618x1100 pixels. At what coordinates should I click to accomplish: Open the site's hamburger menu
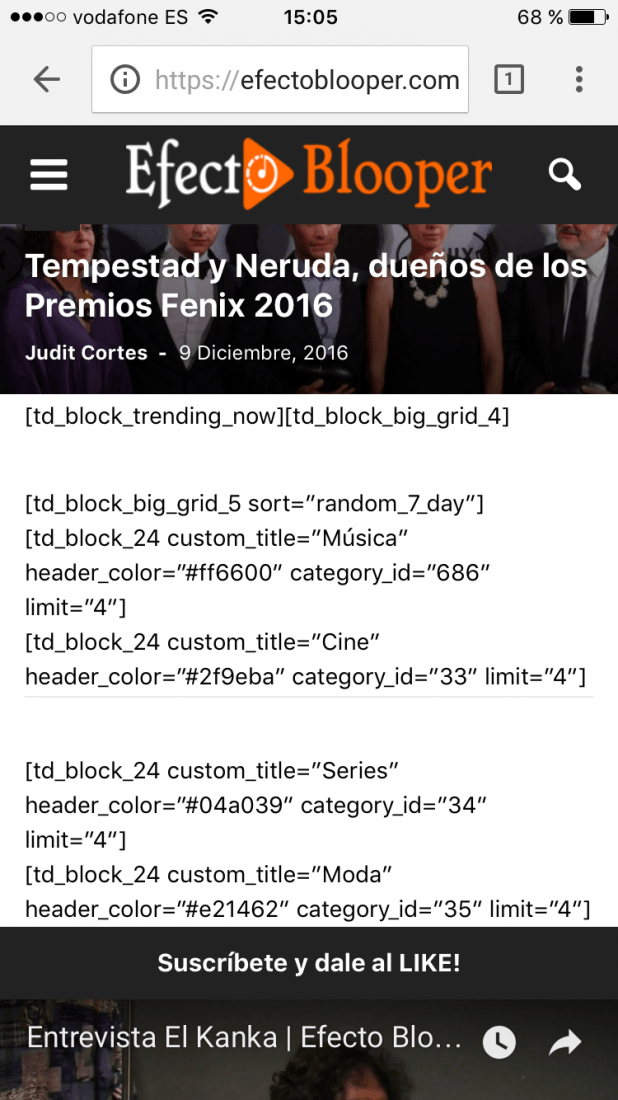(x=48, y=175)
